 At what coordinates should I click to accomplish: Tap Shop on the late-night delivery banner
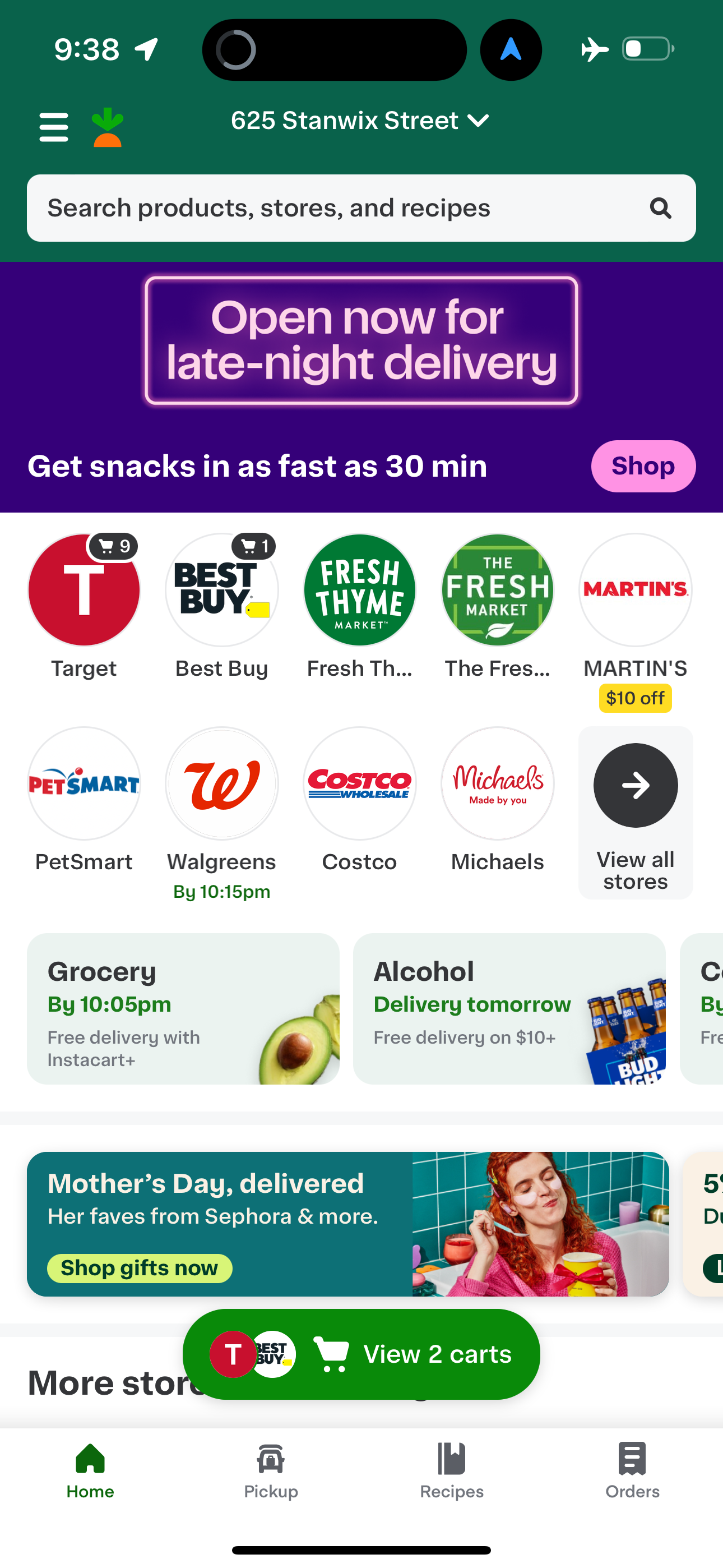[643, 465]
